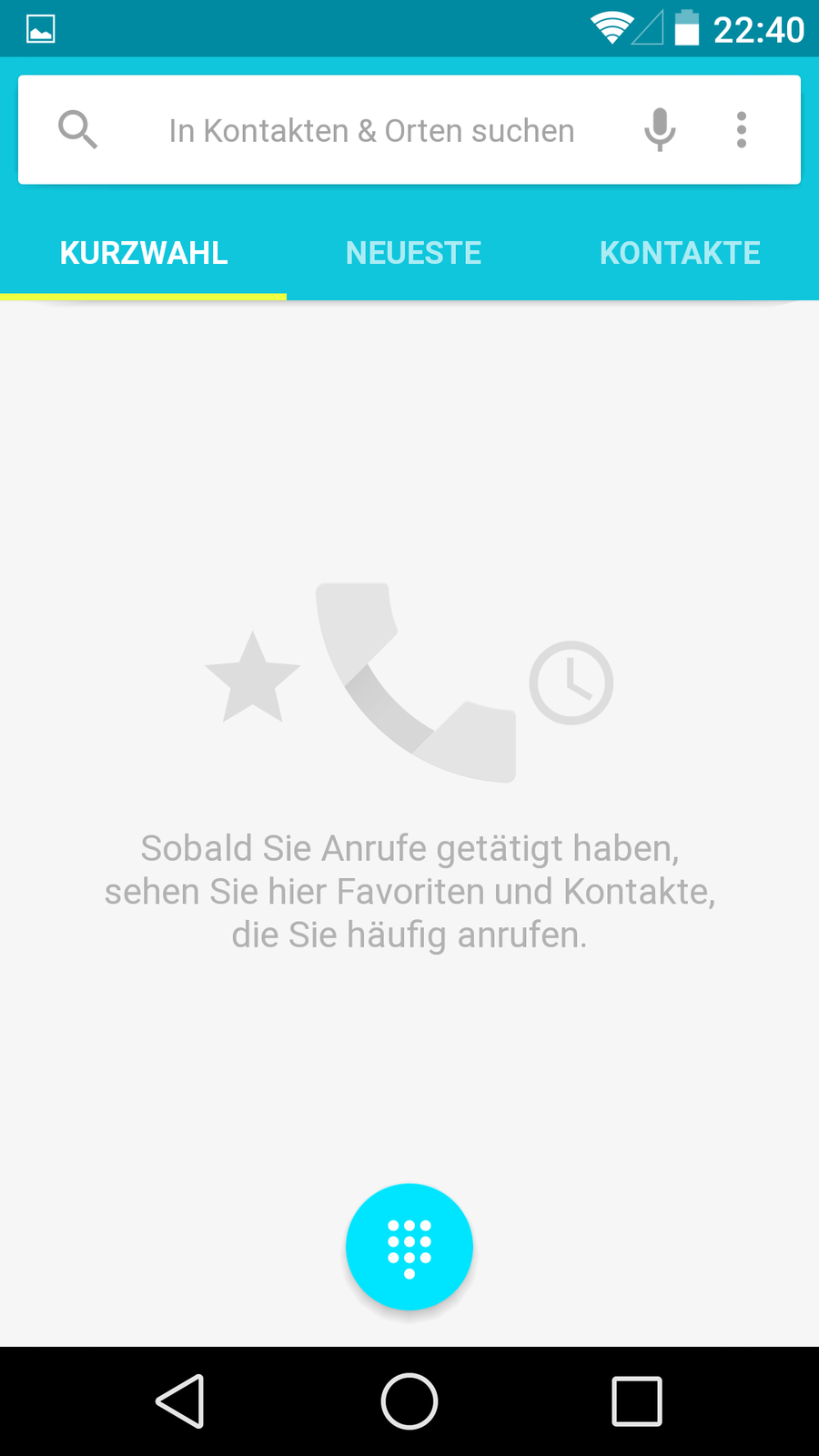819x1456 pixels.
Task: Open the overflow menu
Action: point(742,130)
